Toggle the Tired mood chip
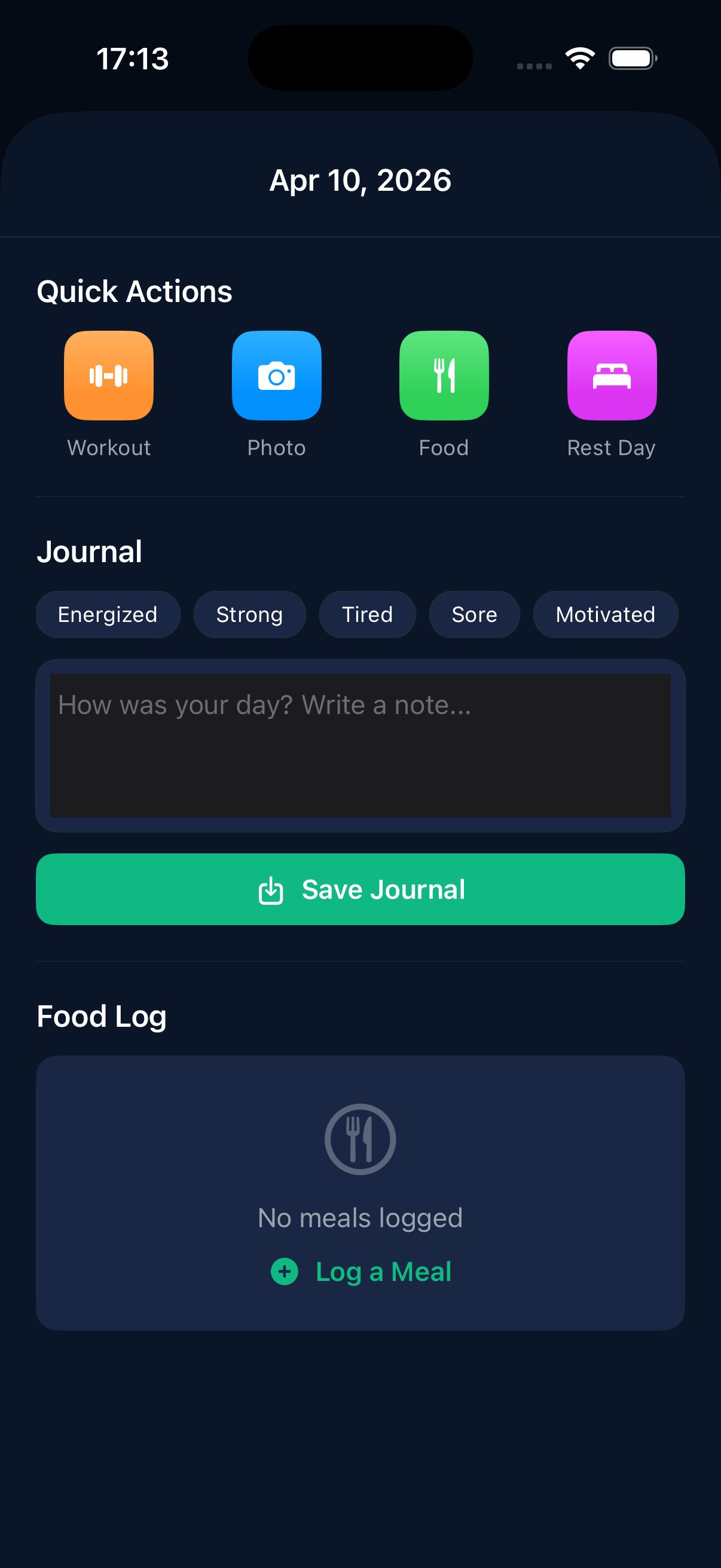Screen dimensions: 721x1568 (368, 614)
